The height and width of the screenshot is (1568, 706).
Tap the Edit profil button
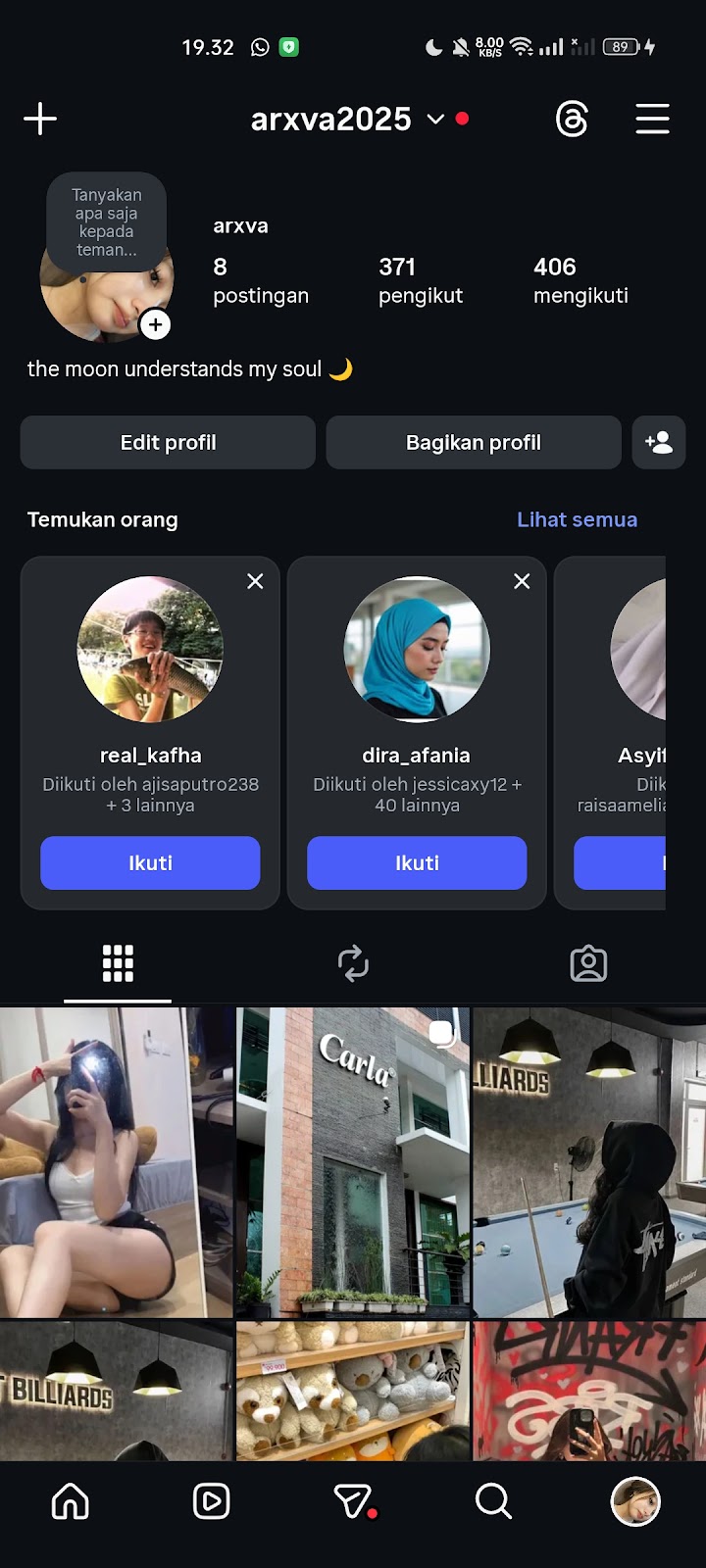coord(168,443)
